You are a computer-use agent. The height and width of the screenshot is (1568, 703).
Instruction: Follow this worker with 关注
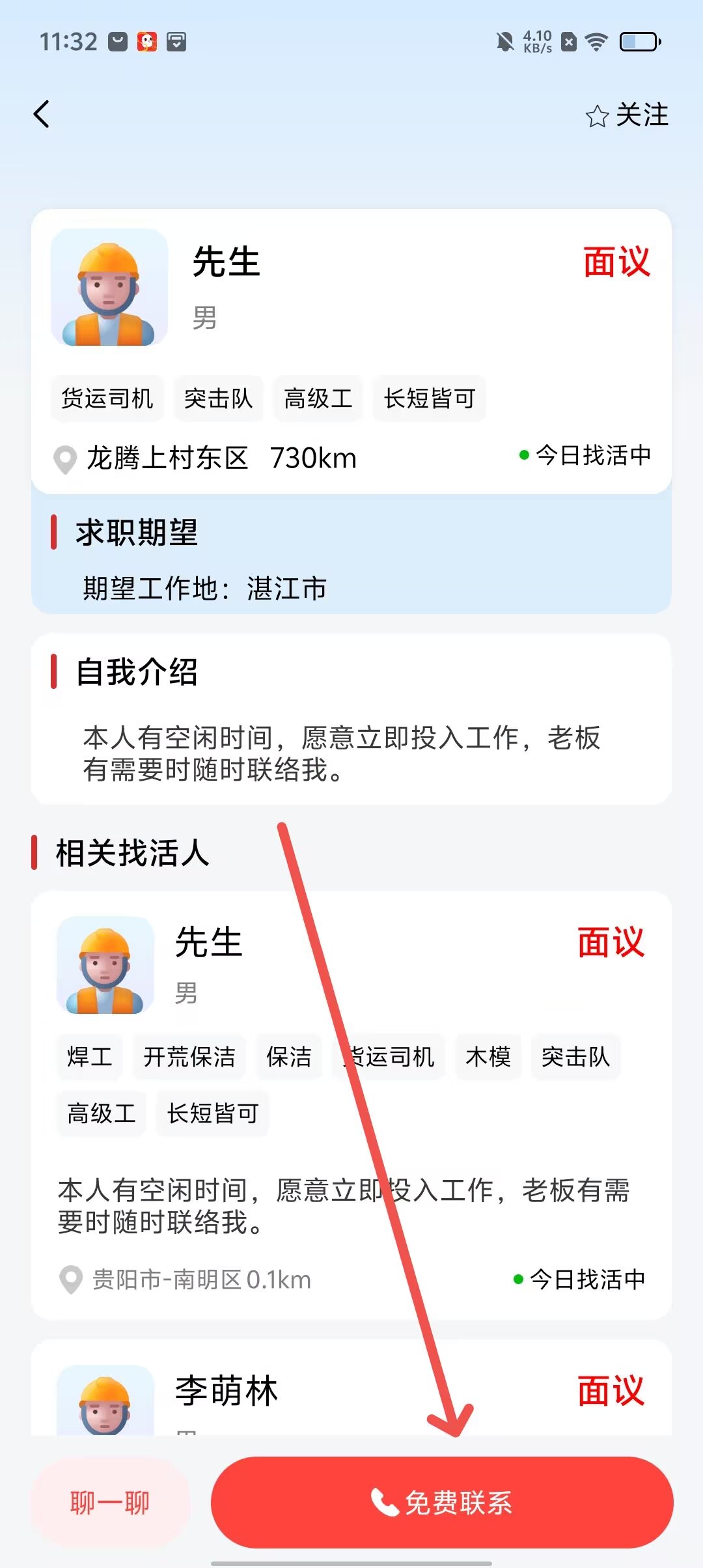click(627, 115)
